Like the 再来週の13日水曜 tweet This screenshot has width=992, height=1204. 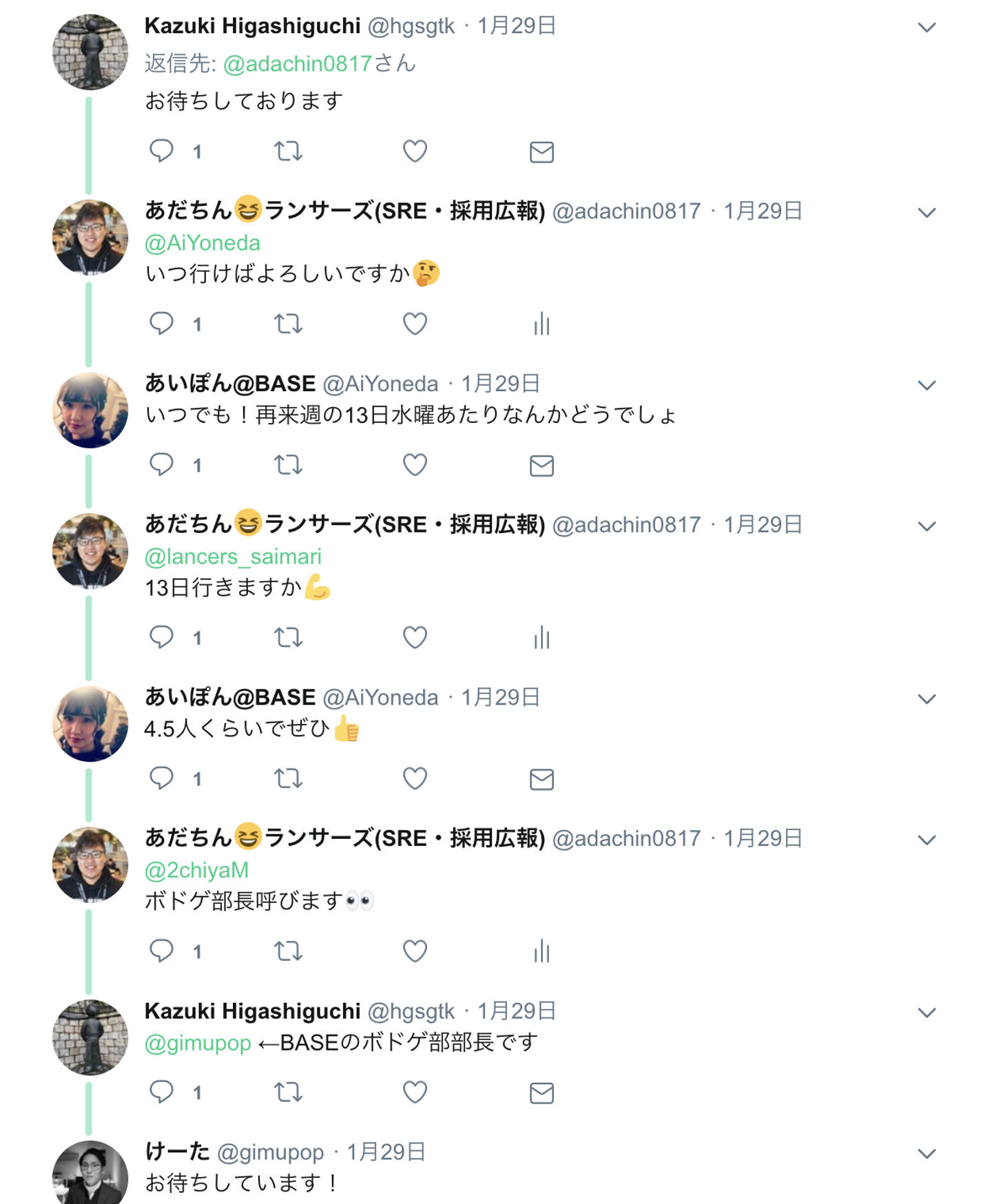click(415, 465)
